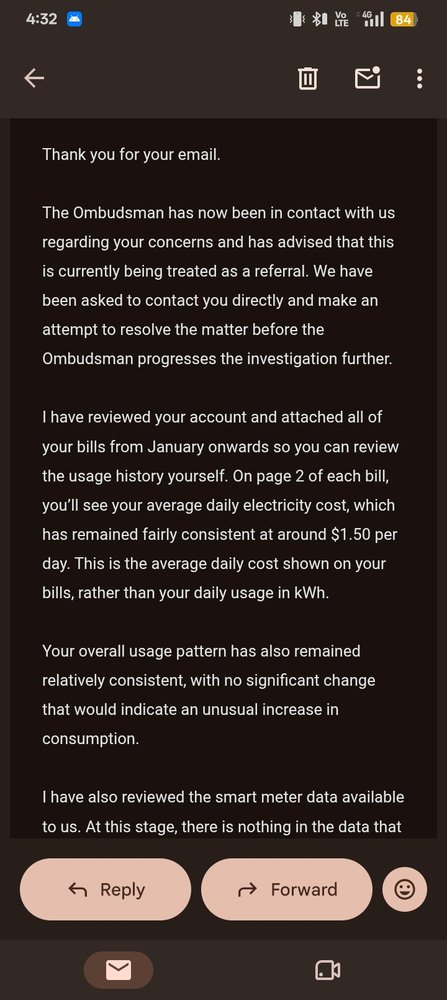Screen dimensions: 447x1000
Task: Switch to the Mail tab
Action: (x=119, y=970)
